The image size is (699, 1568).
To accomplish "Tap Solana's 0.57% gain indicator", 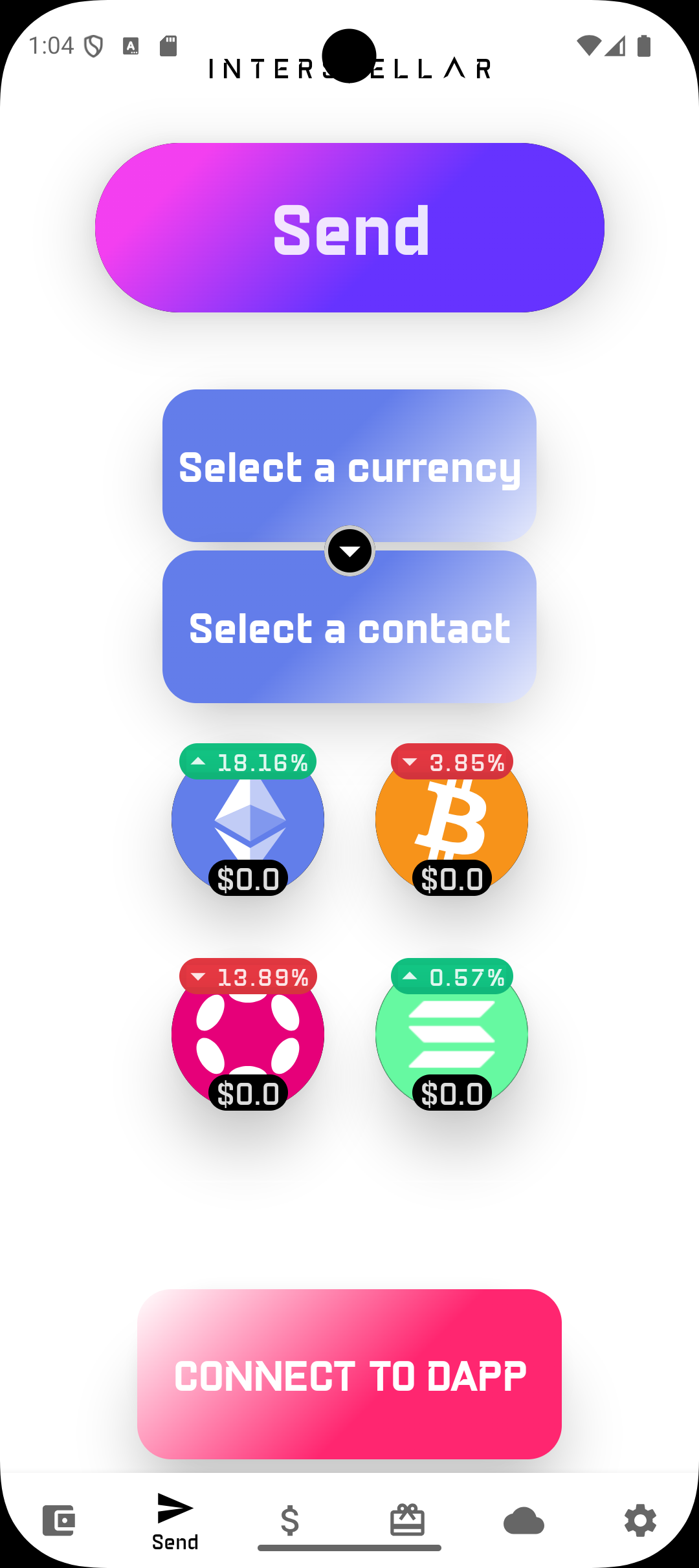I will tap(452, 977).
